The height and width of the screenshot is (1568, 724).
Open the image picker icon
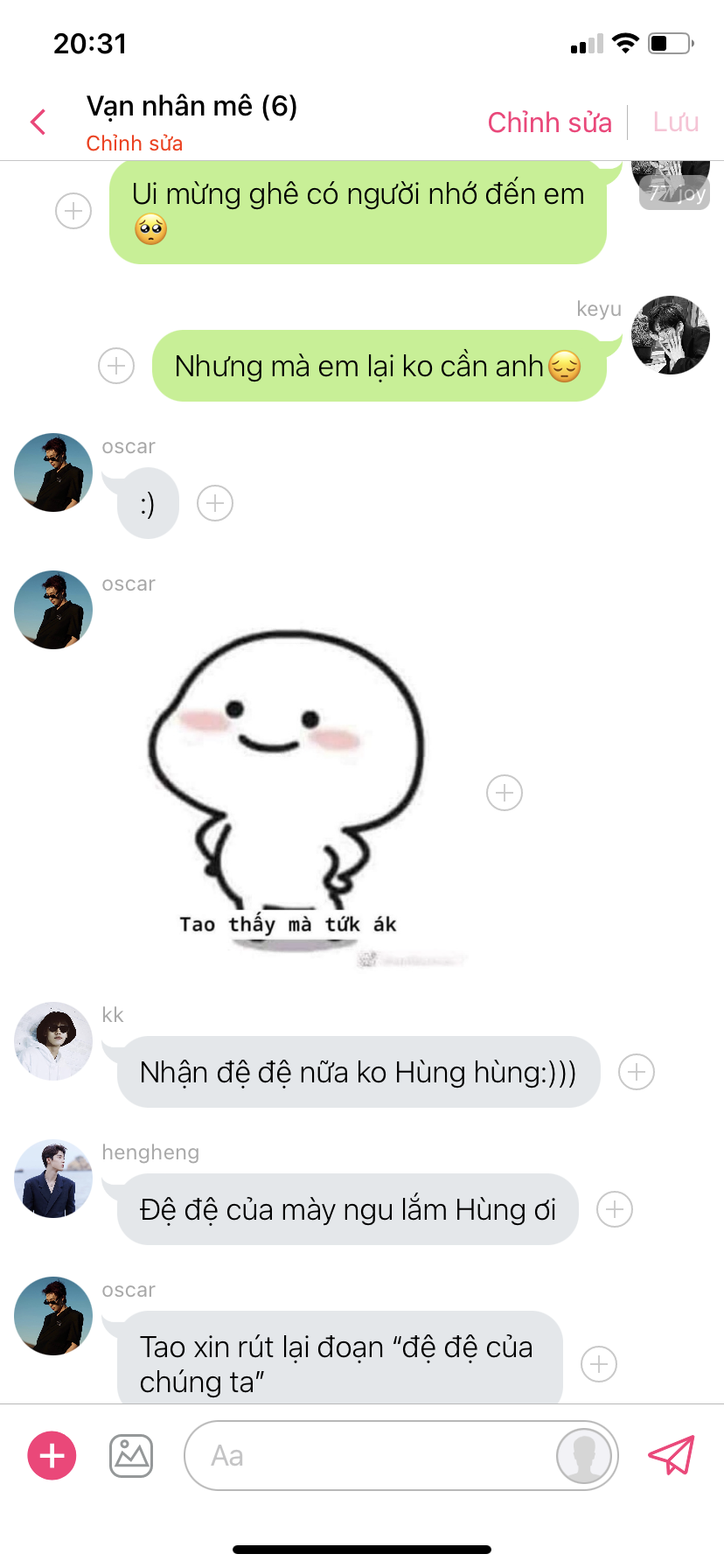click(131, 1456)
